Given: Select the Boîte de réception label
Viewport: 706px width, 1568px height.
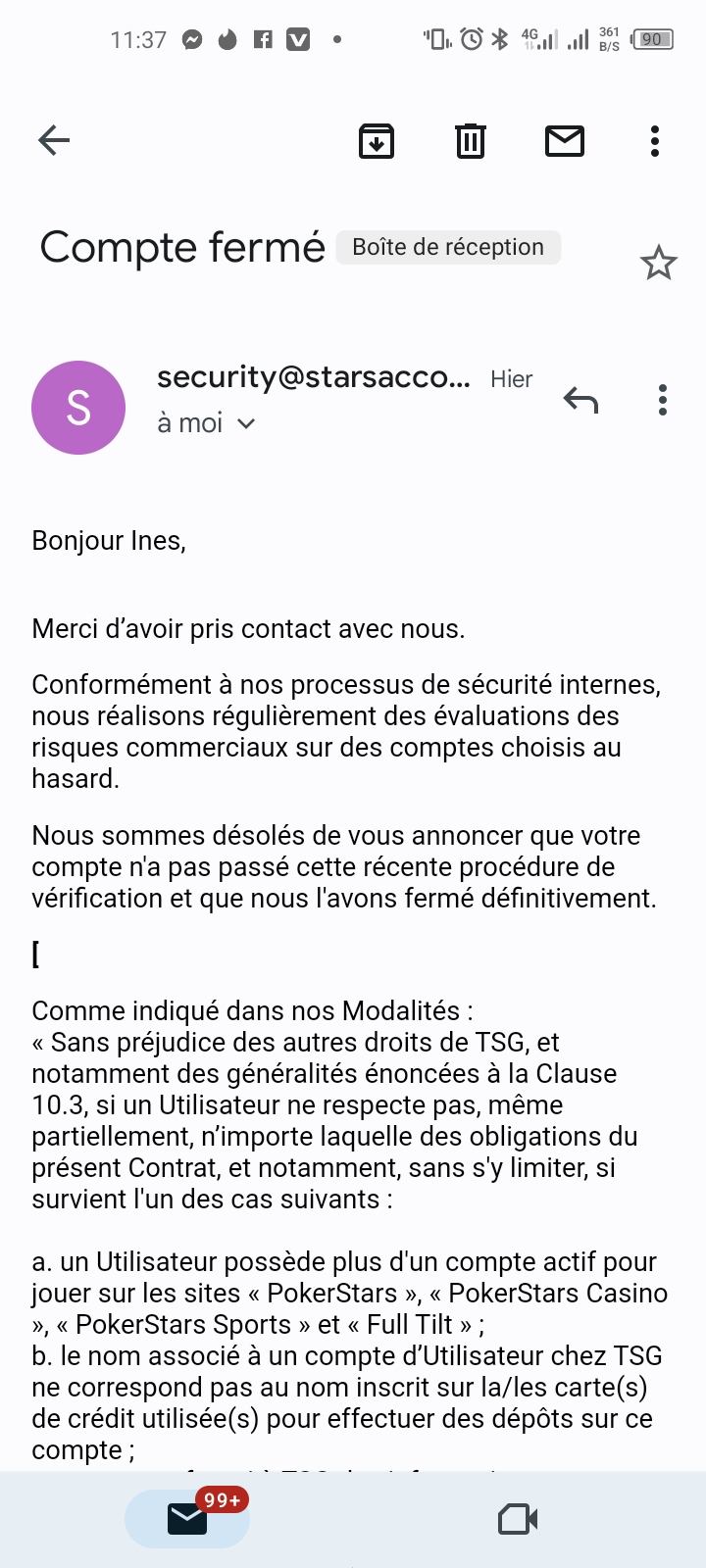Looking at the screenshot, I should [447, 247].
